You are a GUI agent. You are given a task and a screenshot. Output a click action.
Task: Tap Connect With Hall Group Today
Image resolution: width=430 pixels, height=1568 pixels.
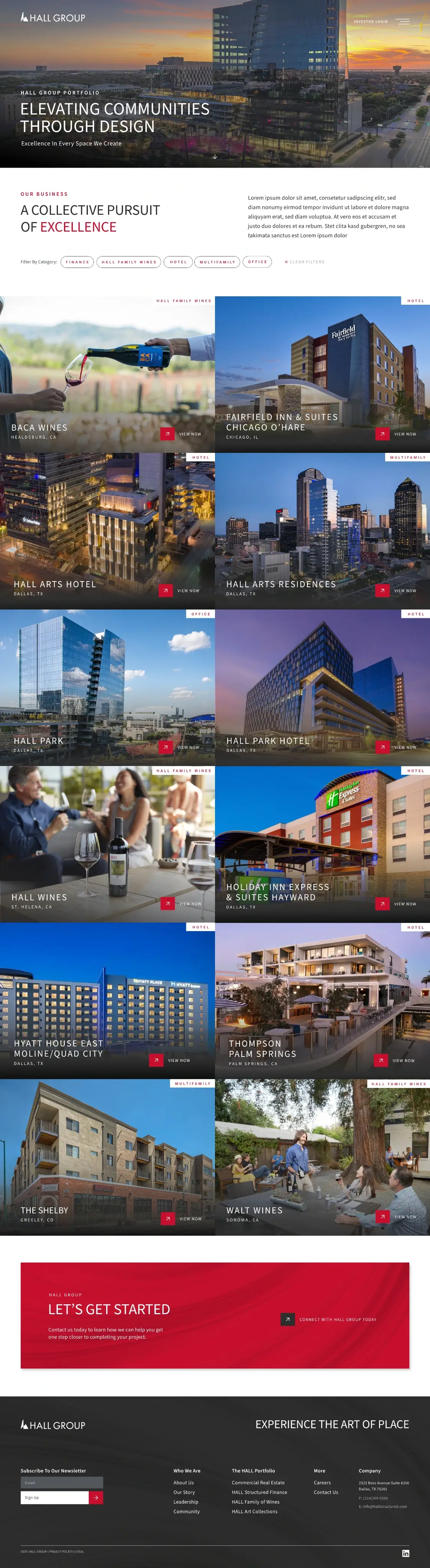click(287, 1319)
